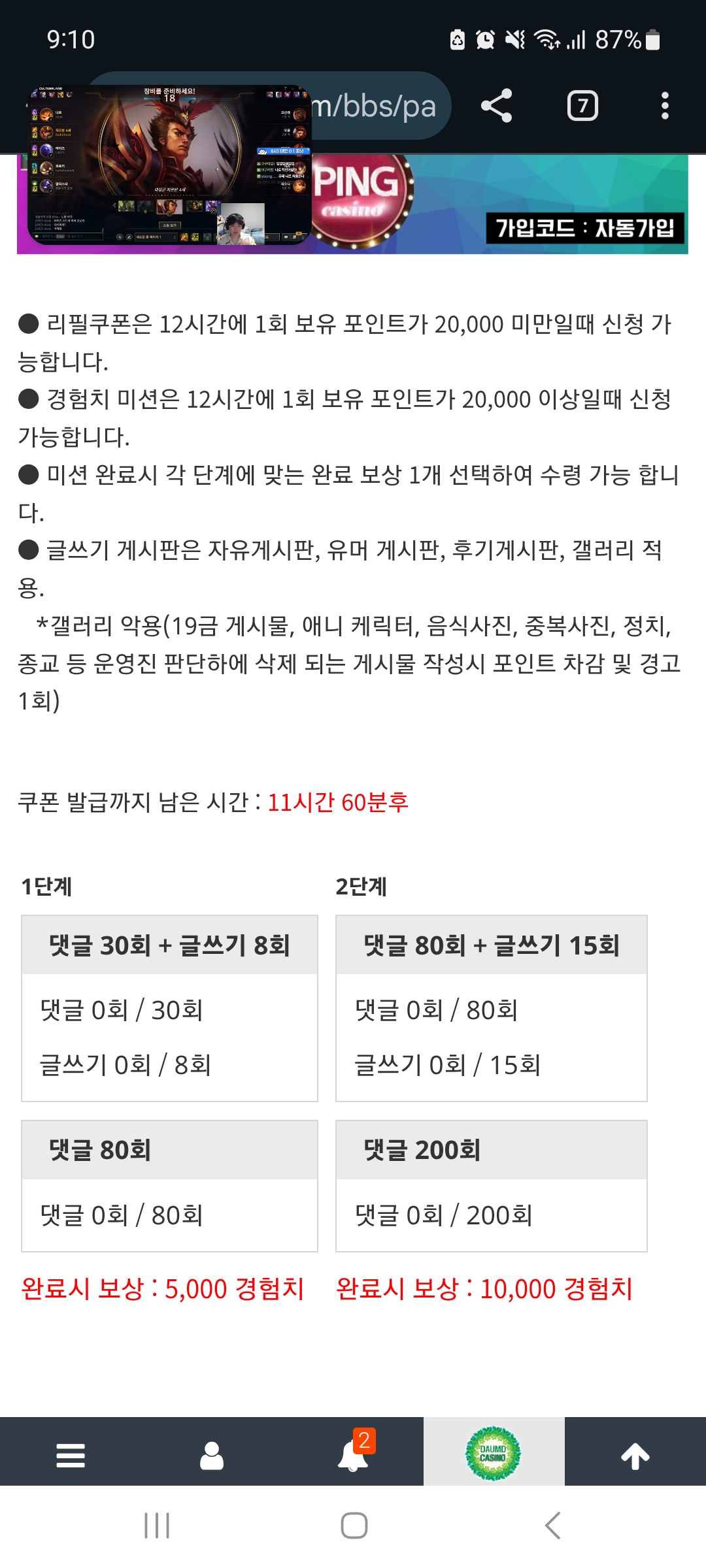This screenshot has height=1568, width=706.
Task: Open the browser overflow menu
Action: 665,106
